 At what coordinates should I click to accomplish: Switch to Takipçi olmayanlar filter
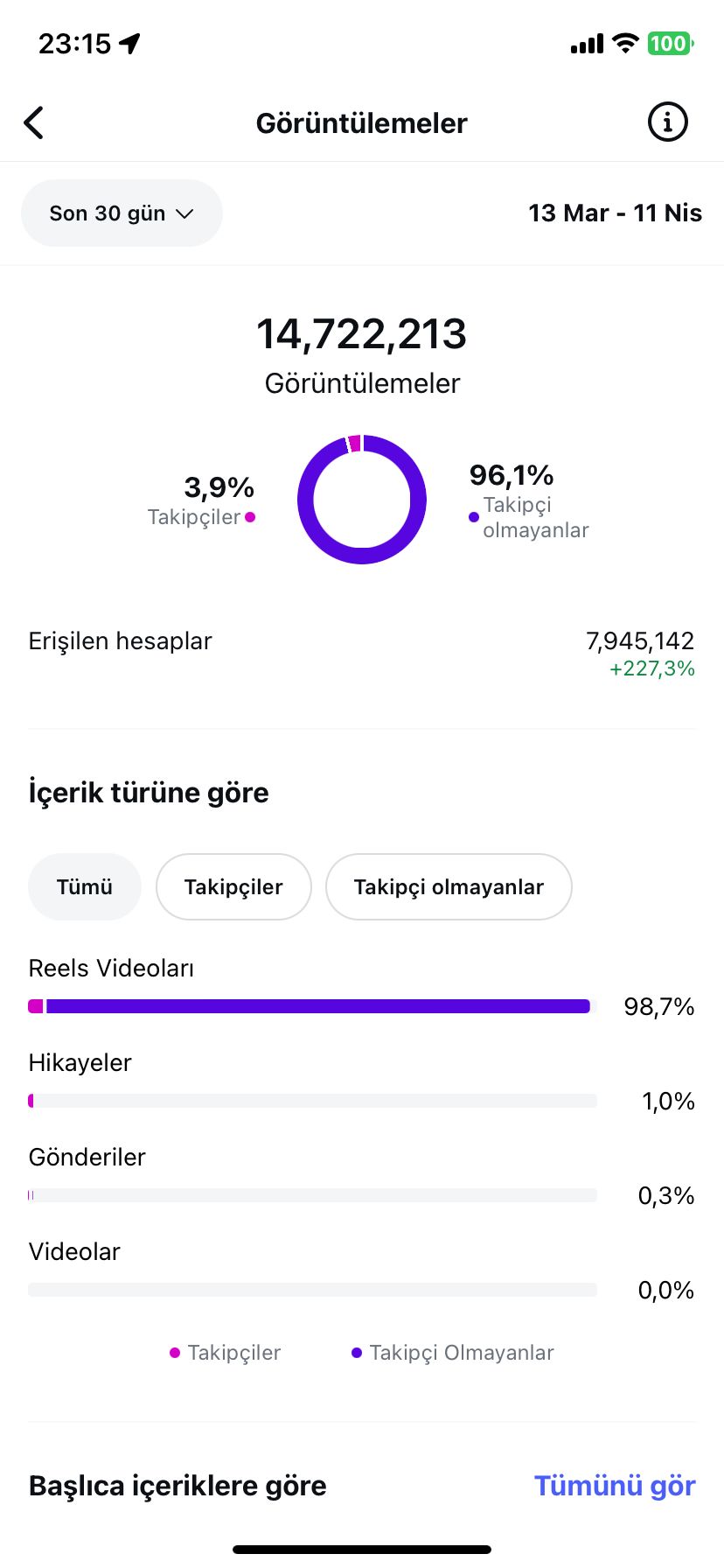[449, 886]
